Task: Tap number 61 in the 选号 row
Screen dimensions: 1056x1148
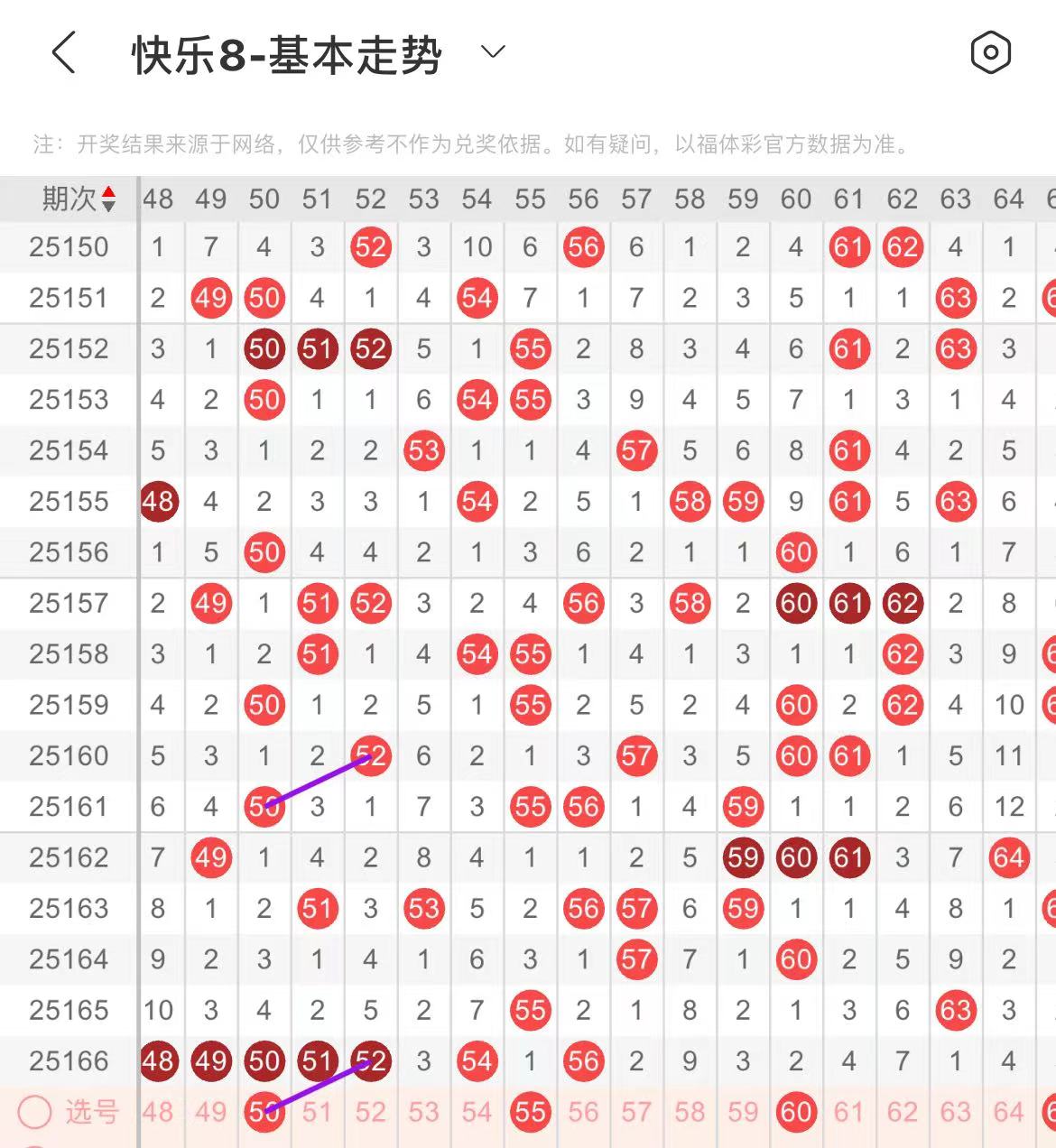Action: pos(849,1112)
